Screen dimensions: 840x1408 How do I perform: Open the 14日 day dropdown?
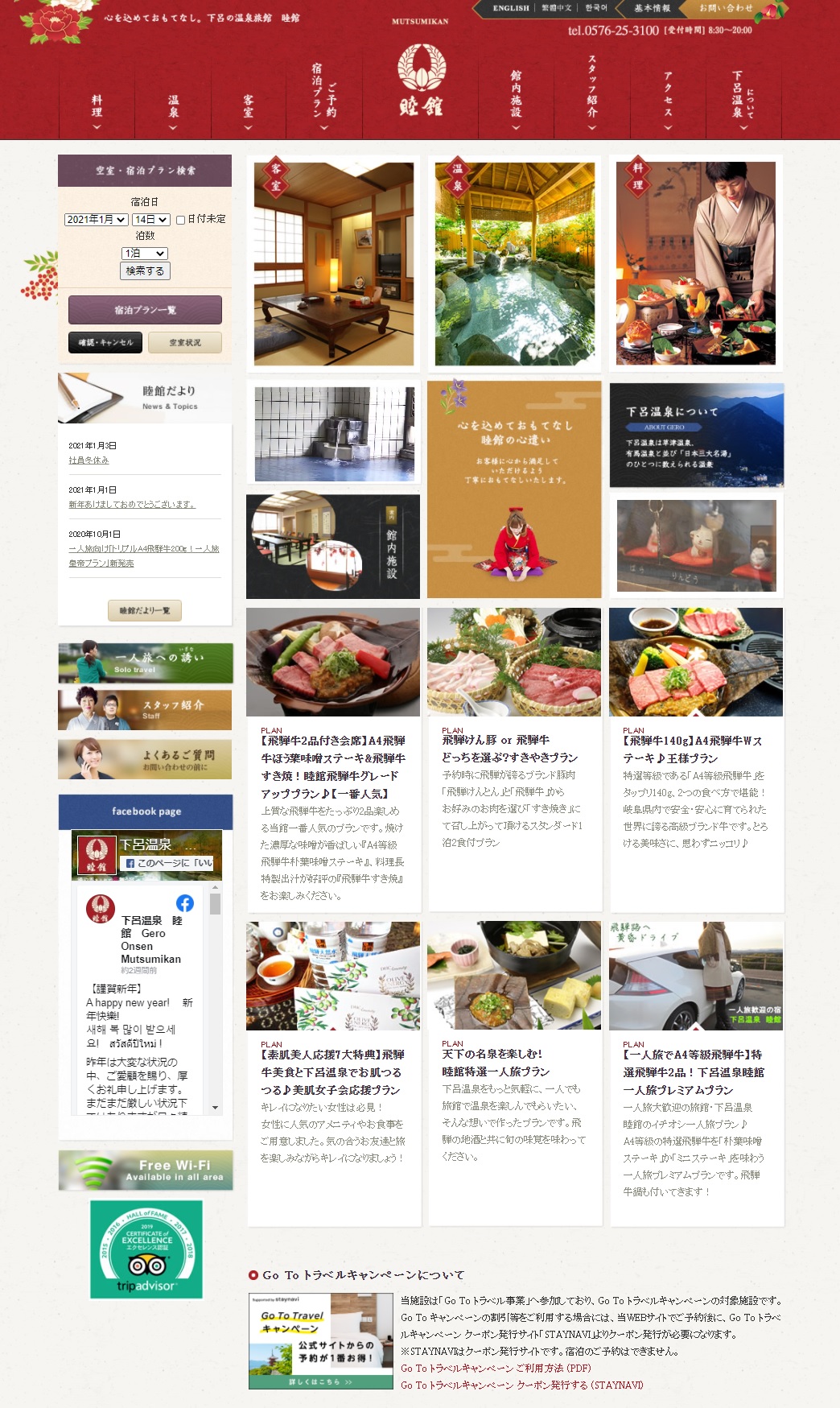[151, 220]
